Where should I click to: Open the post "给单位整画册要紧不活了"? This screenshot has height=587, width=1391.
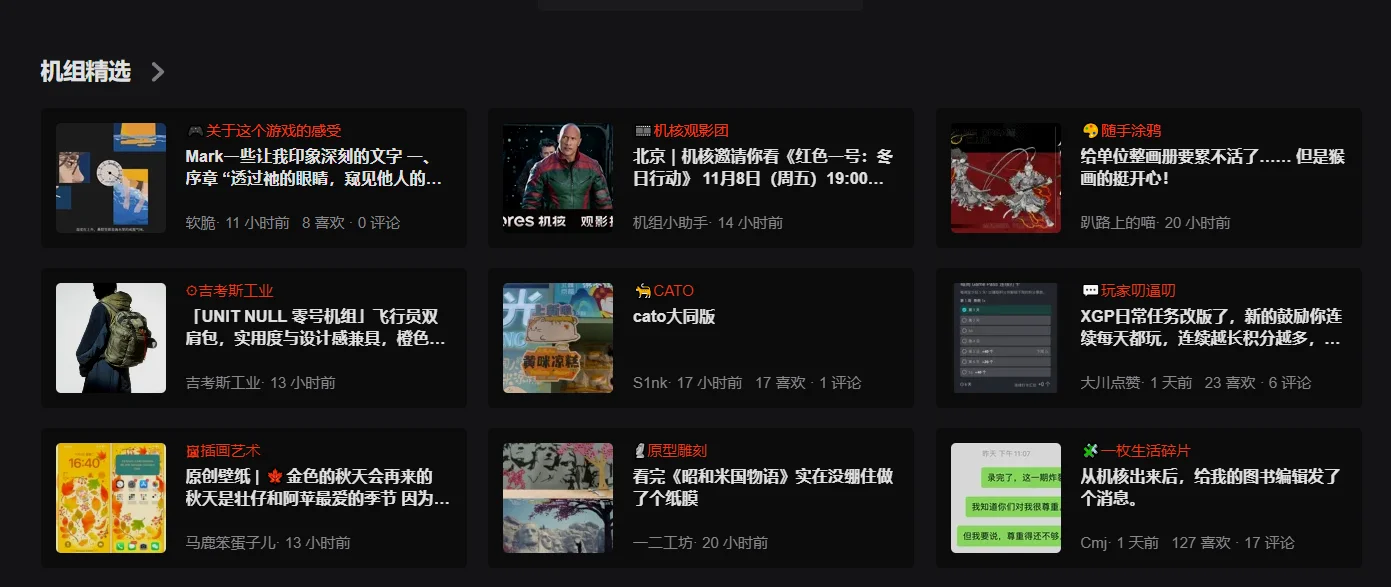coord(1212,168)
